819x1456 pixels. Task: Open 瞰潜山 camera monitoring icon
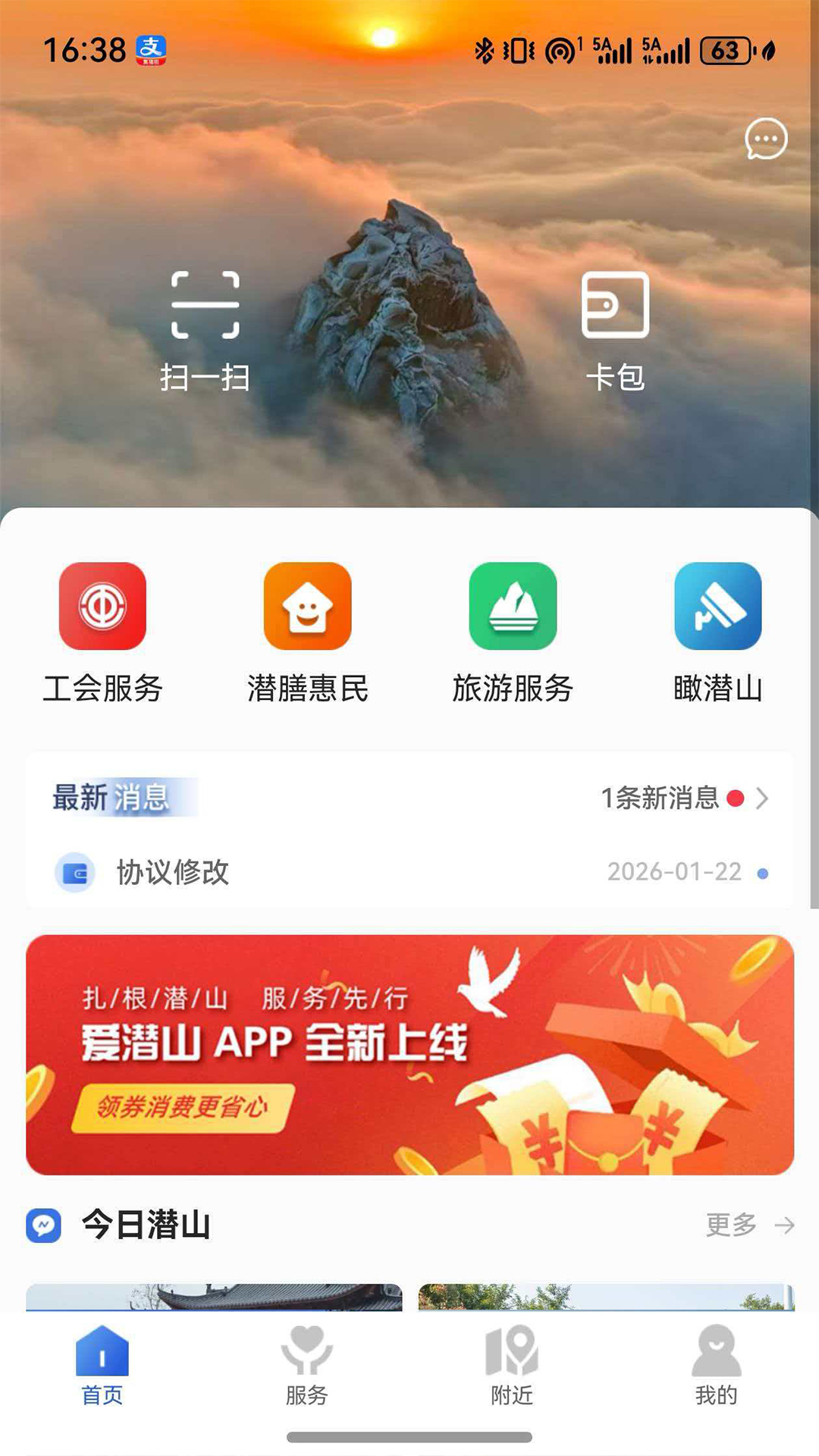click(717, 607)
